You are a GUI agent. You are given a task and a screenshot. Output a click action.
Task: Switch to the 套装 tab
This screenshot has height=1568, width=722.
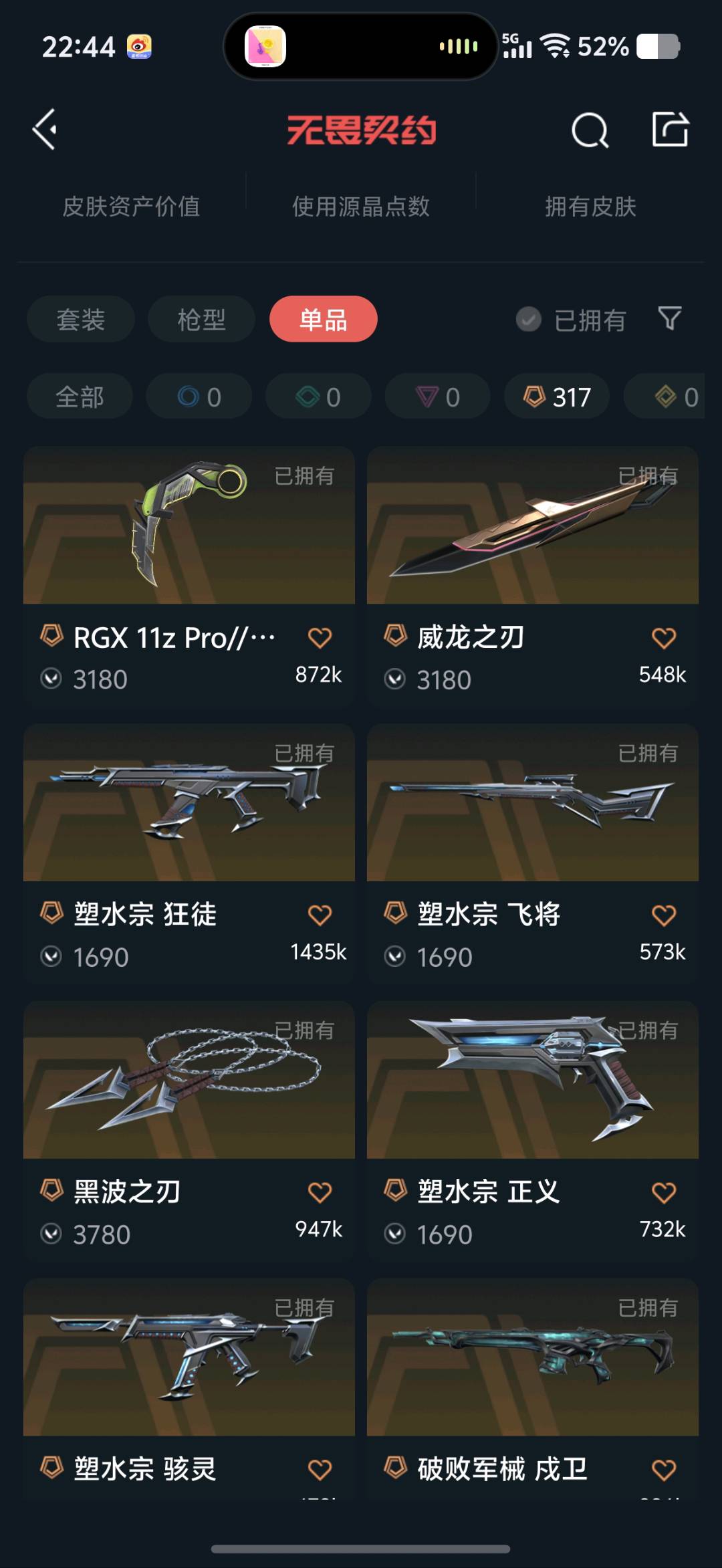pyautogui.click(x=81, y=320)
